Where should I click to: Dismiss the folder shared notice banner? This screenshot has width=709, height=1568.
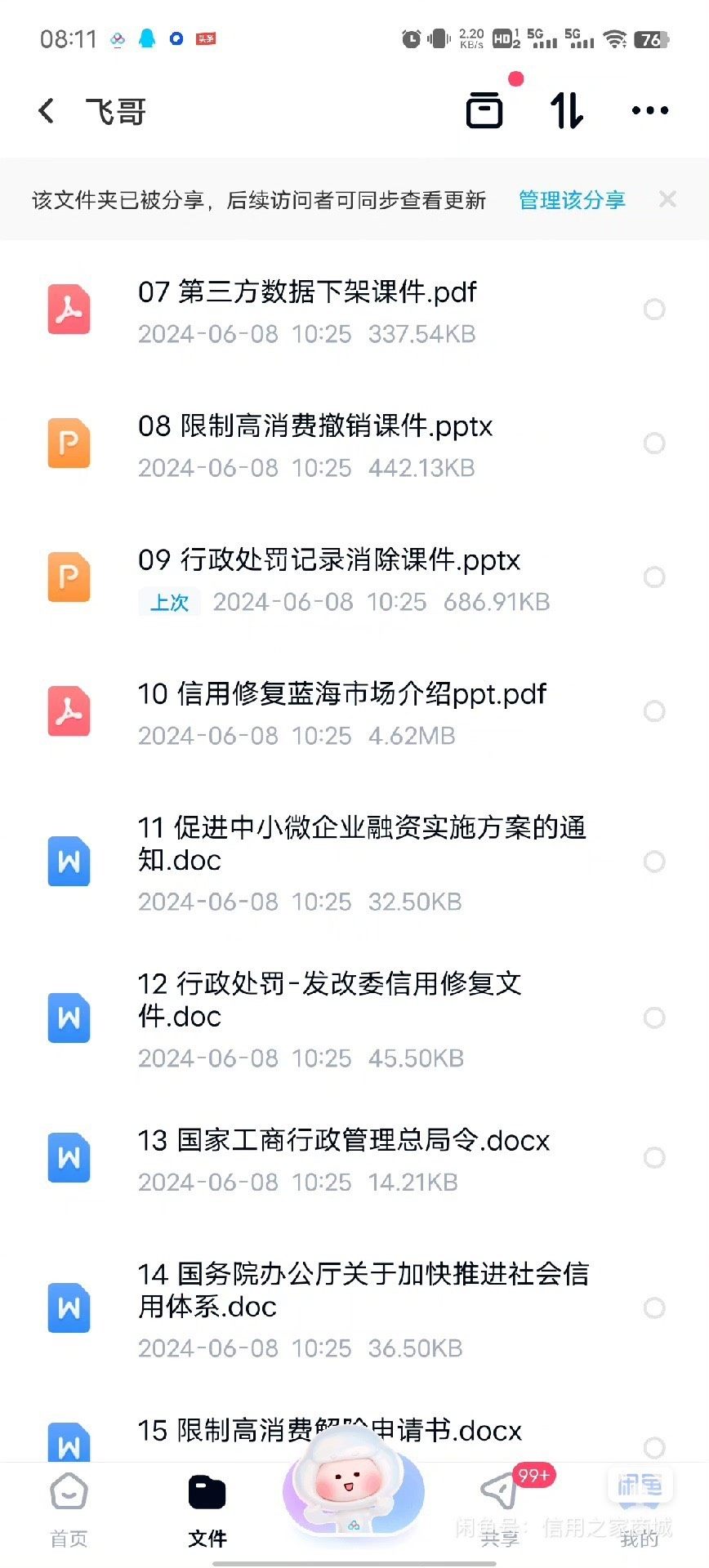[x=667, y=199]
